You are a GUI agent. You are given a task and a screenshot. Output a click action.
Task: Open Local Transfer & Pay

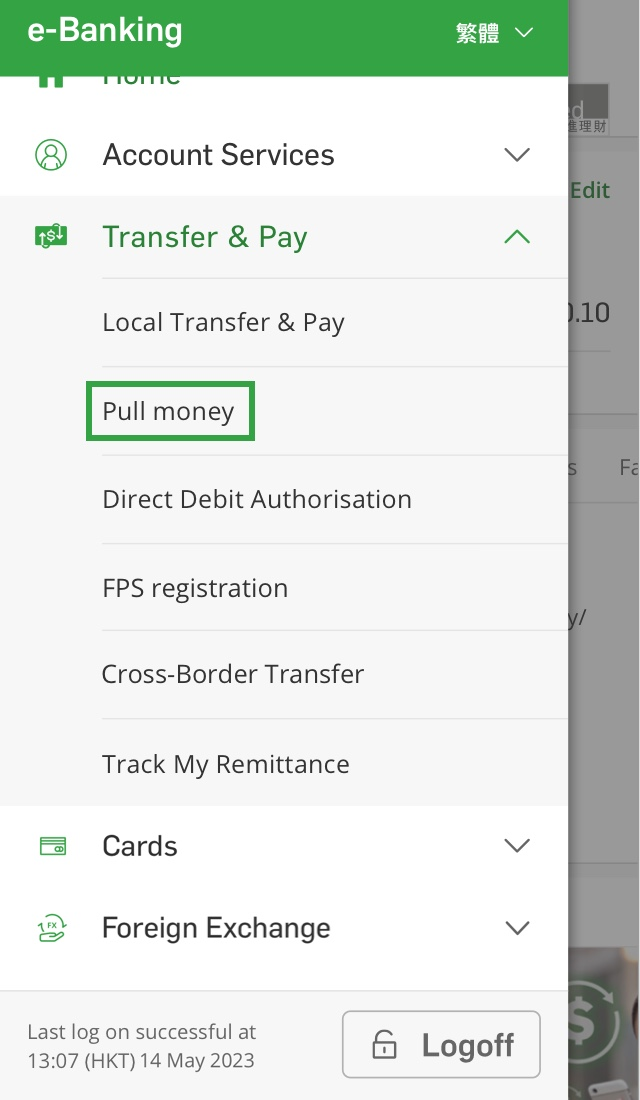tap(335, 323)
